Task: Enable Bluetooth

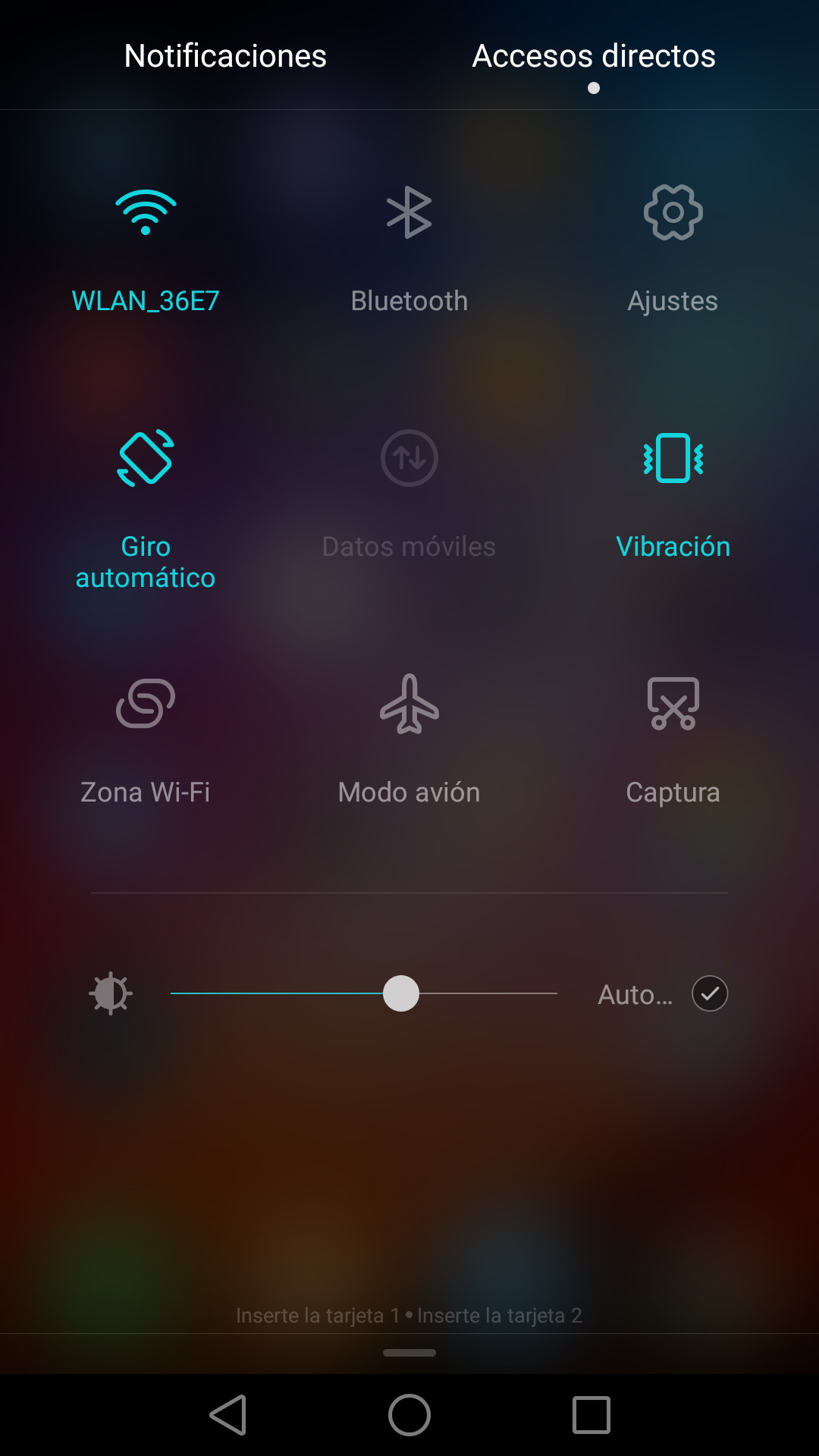Action: tap(409, 213)
